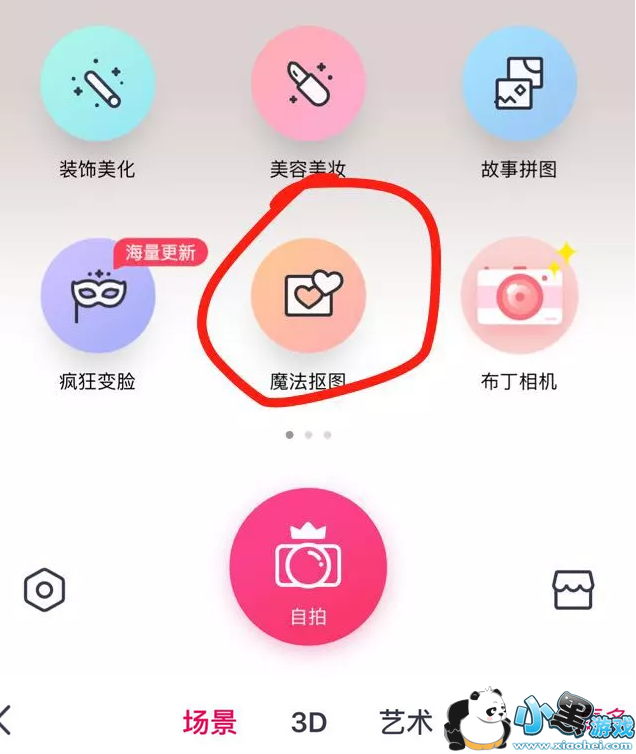Switch to the 3D tab

[309, 722]
